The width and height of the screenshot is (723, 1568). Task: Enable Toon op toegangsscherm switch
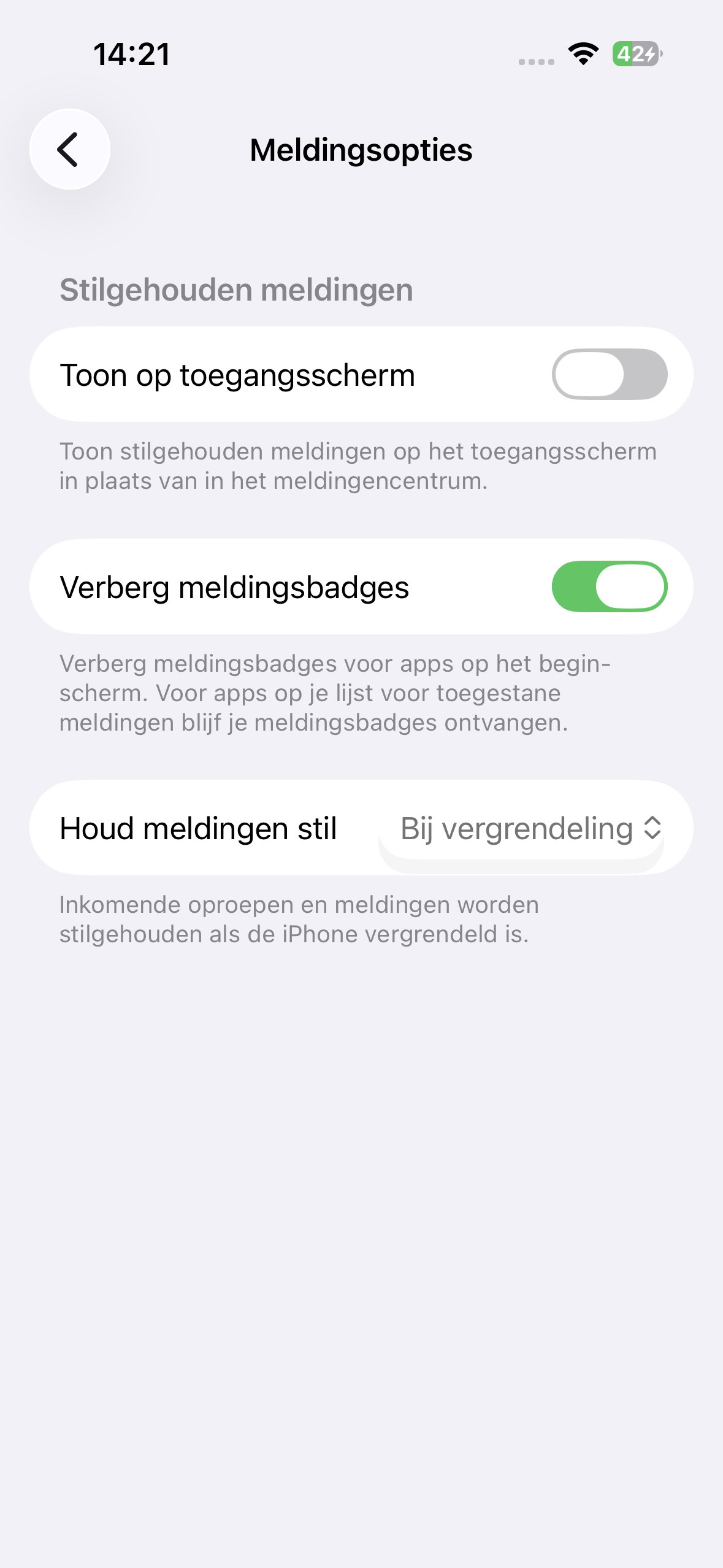pos(609,374)
